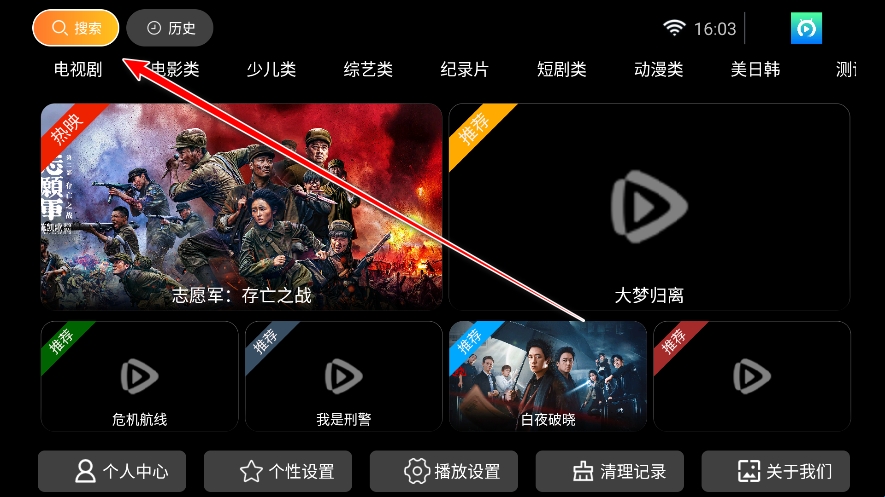Open the 大梦归离 recommendation card
This screenshot has width=885, height=497.
(x=649, y=206)
